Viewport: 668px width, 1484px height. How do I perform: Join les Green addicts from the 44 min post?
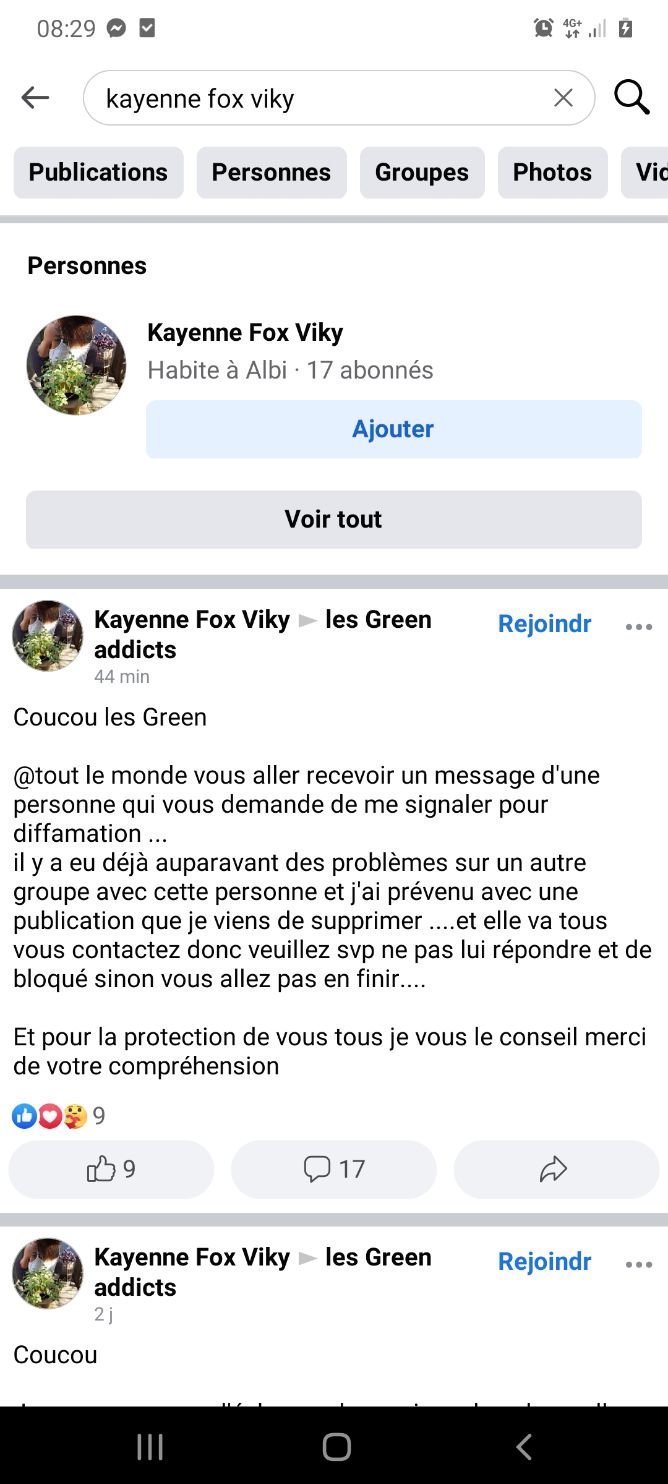[x=544, y=624]
